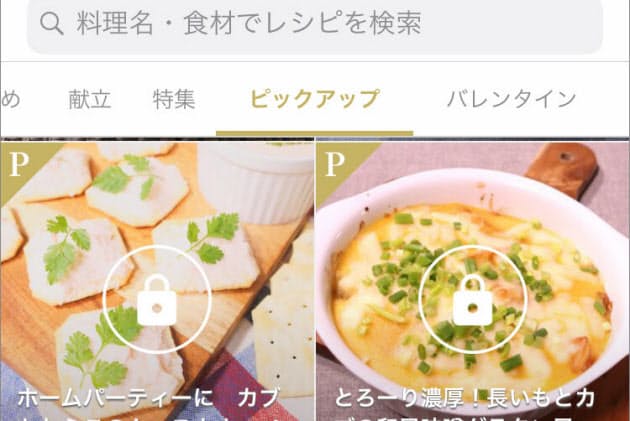Screen dimensions: 630x421
Task: Switch to the 献立 tab
Action: coord(89,99)
